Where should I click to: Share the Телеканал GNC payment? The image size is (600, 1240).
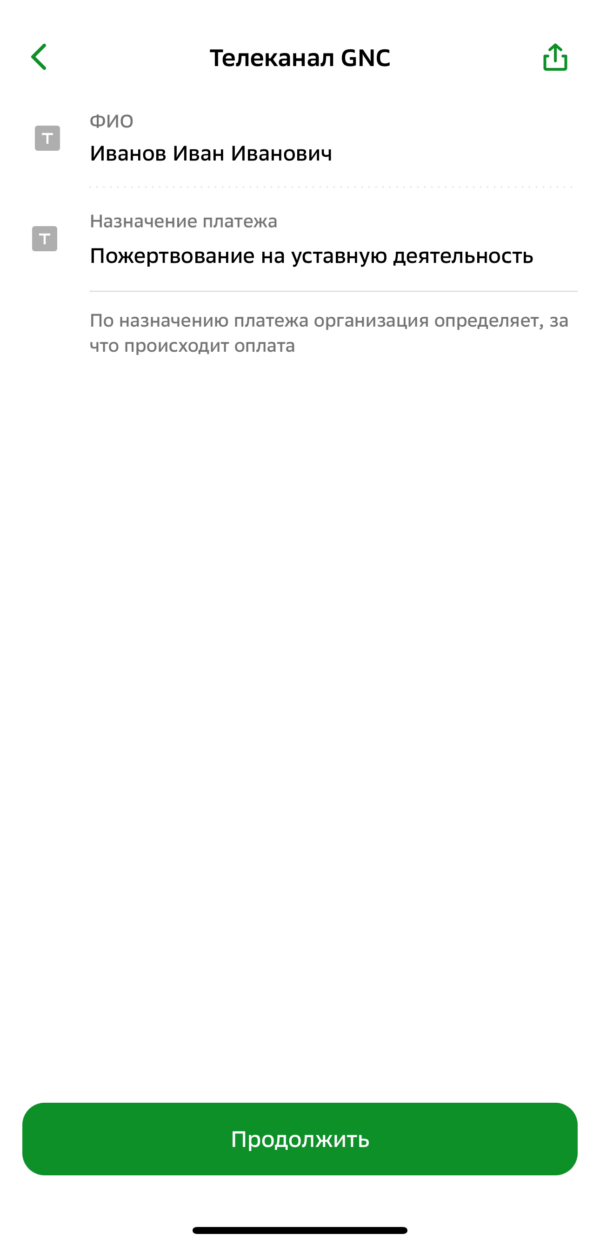[x=555, y=58]
